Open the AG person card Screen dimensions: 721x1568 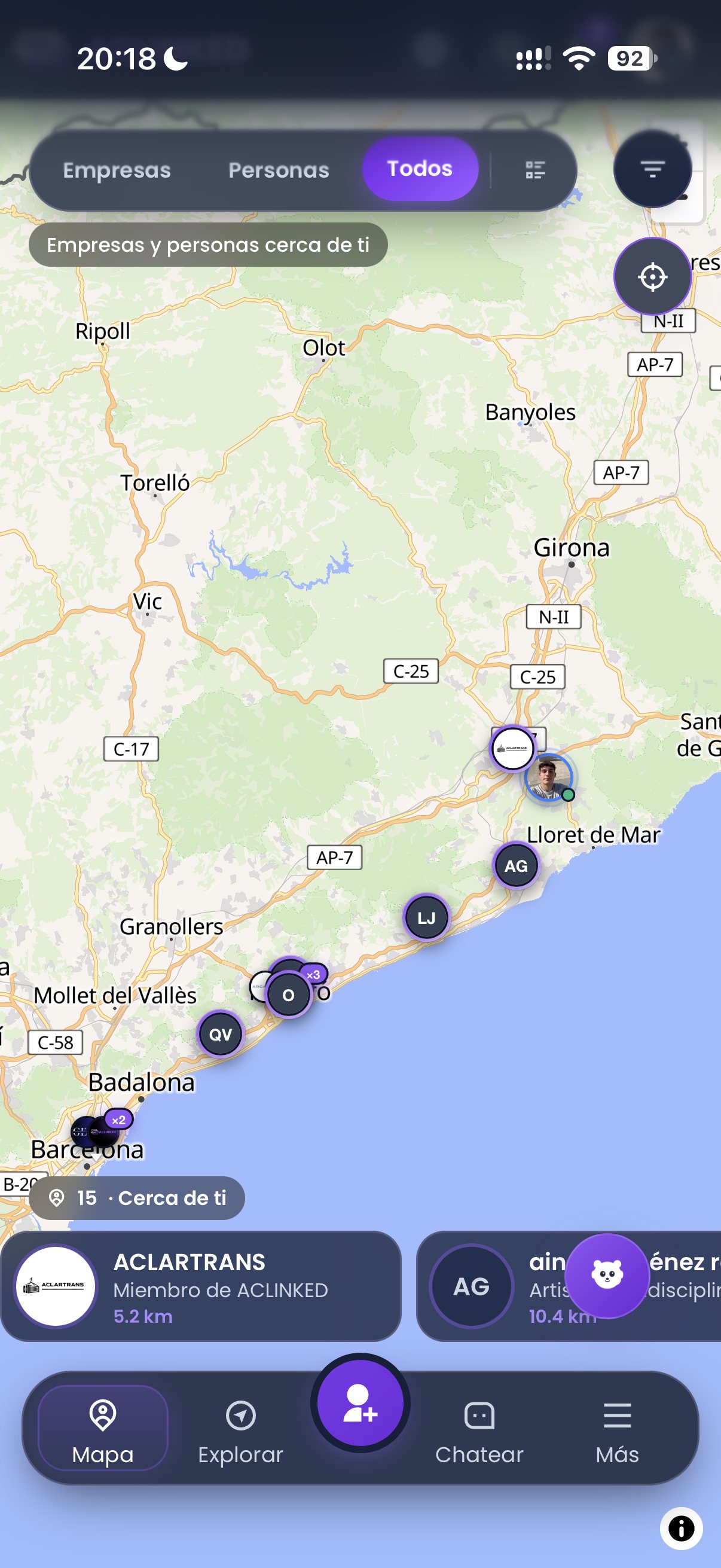(x=569, y=1286)
